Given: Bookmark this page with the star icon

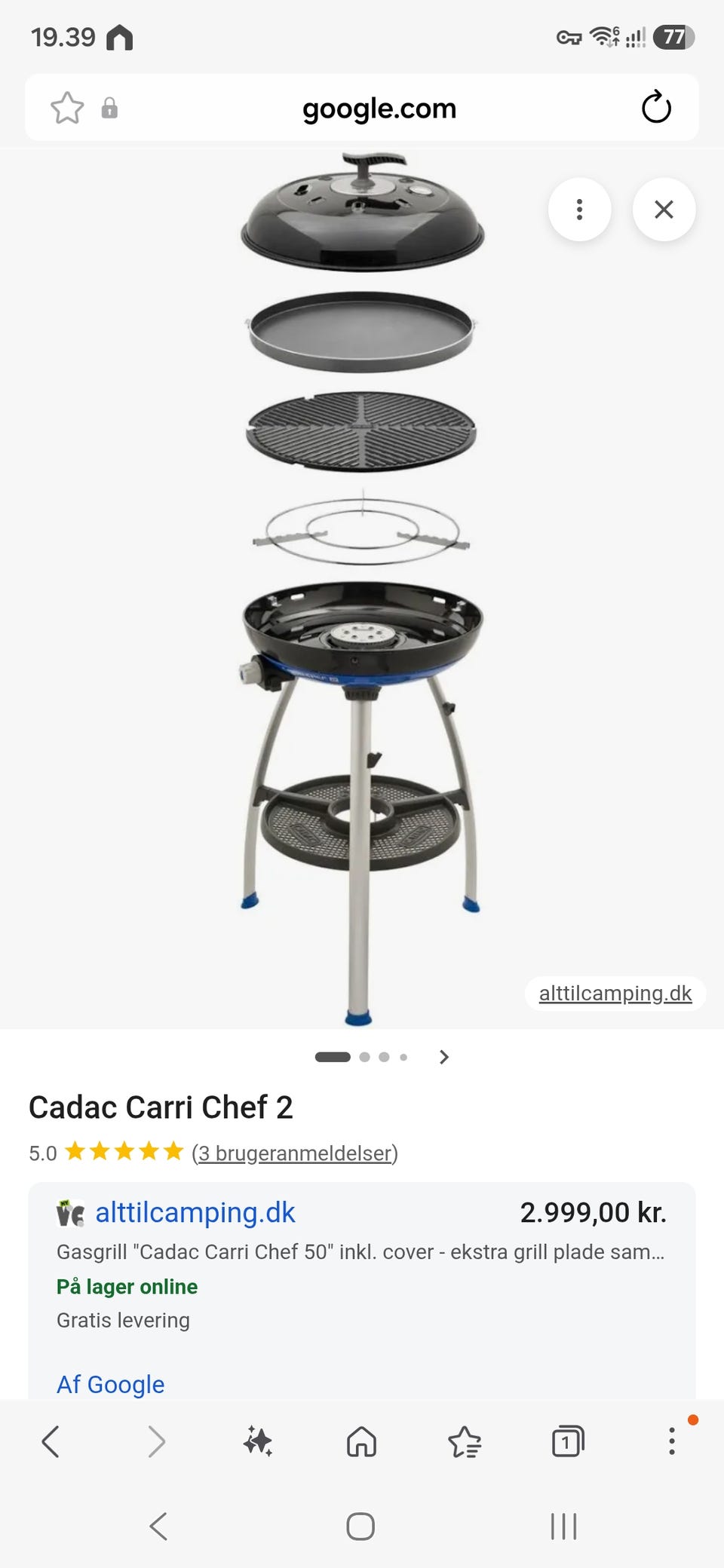Looking at the screenshot, I should click(x=67, y=108).
